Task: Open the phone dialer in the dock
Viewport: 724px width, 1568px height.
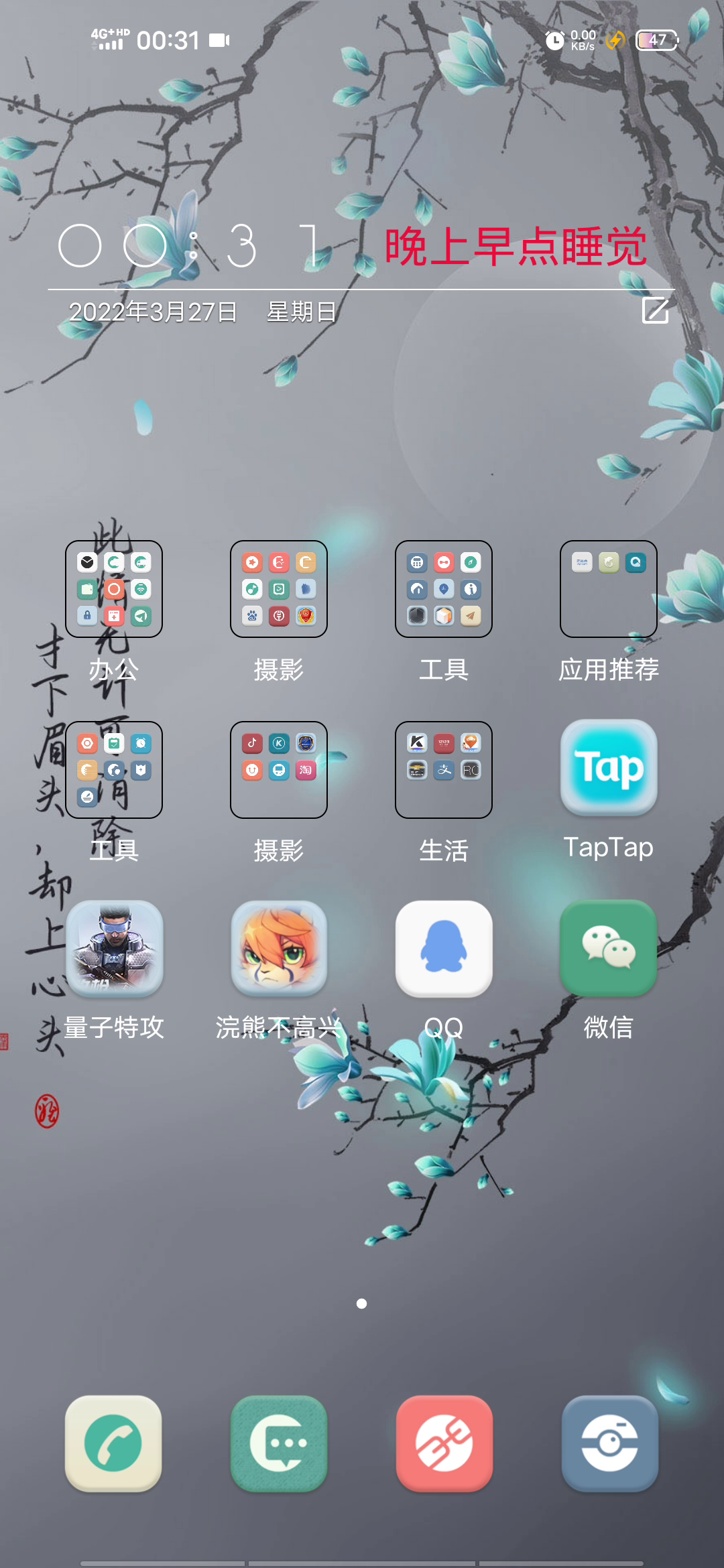Action: [113, 1444]
